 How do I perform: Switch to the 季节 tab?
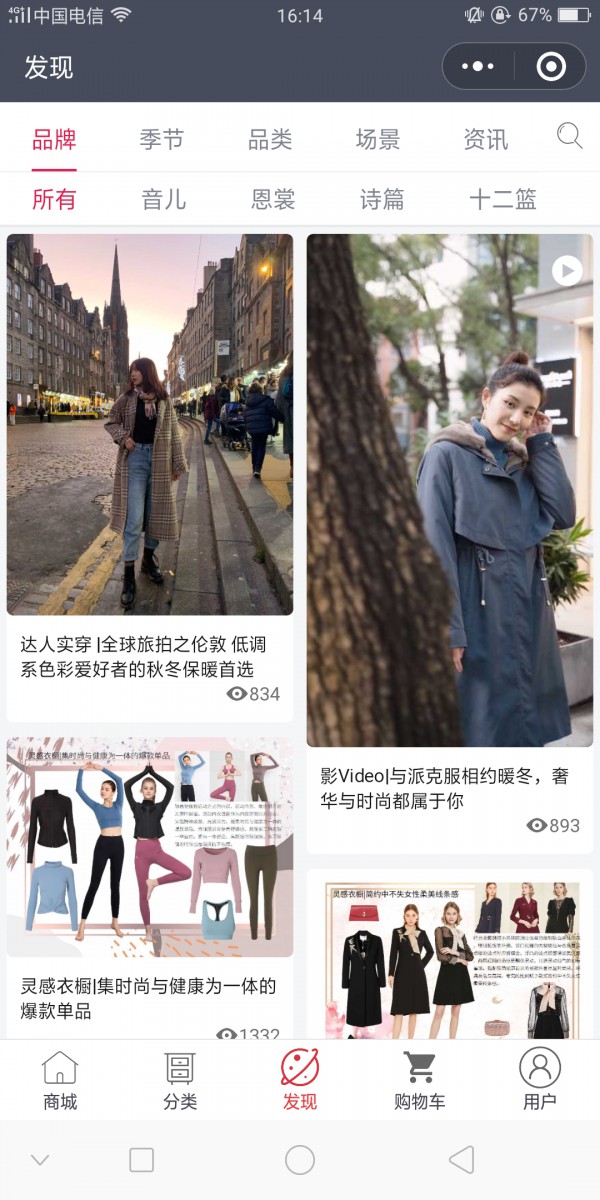[162, 139]
